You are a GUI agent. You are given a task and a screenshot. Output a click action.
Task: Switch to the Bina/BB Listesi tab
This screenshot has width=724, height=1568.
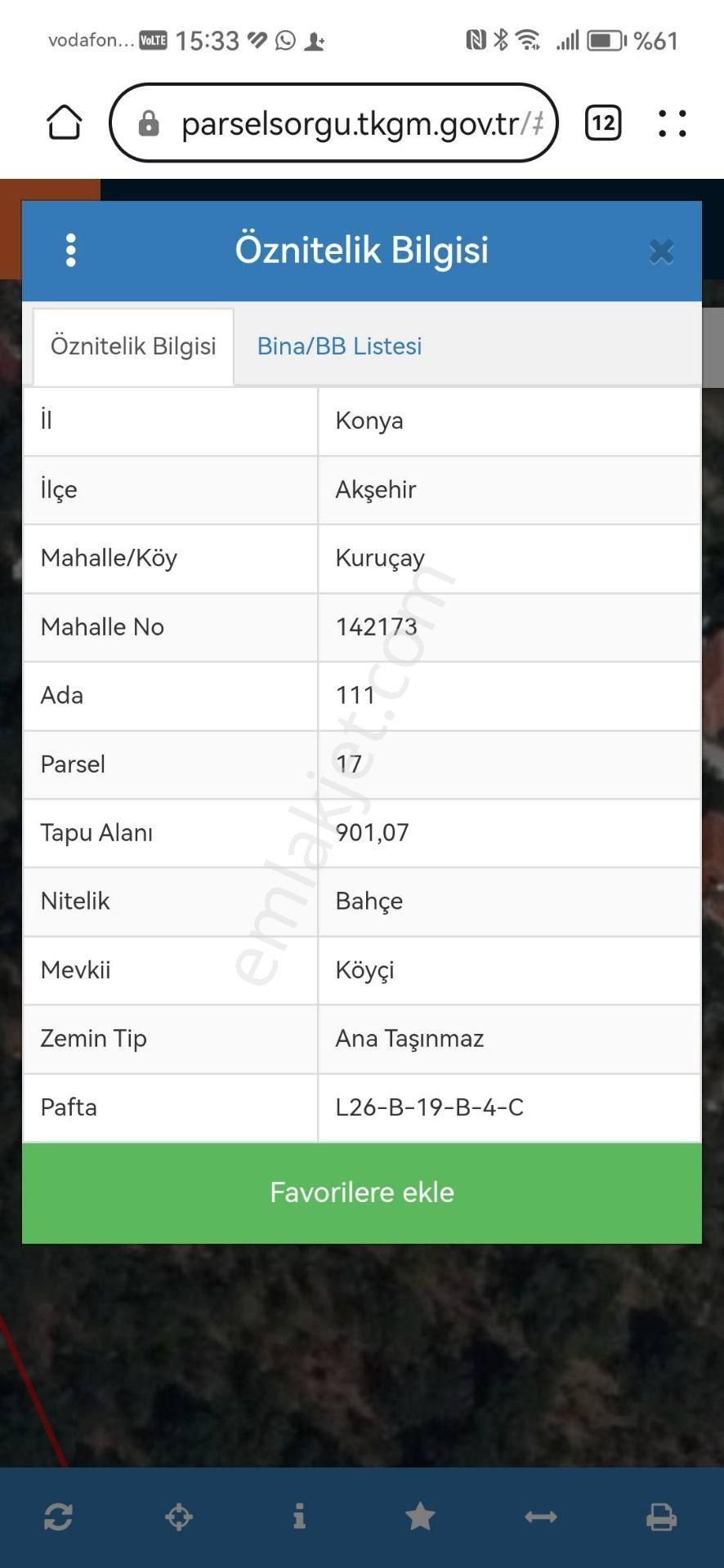point(339,346)
